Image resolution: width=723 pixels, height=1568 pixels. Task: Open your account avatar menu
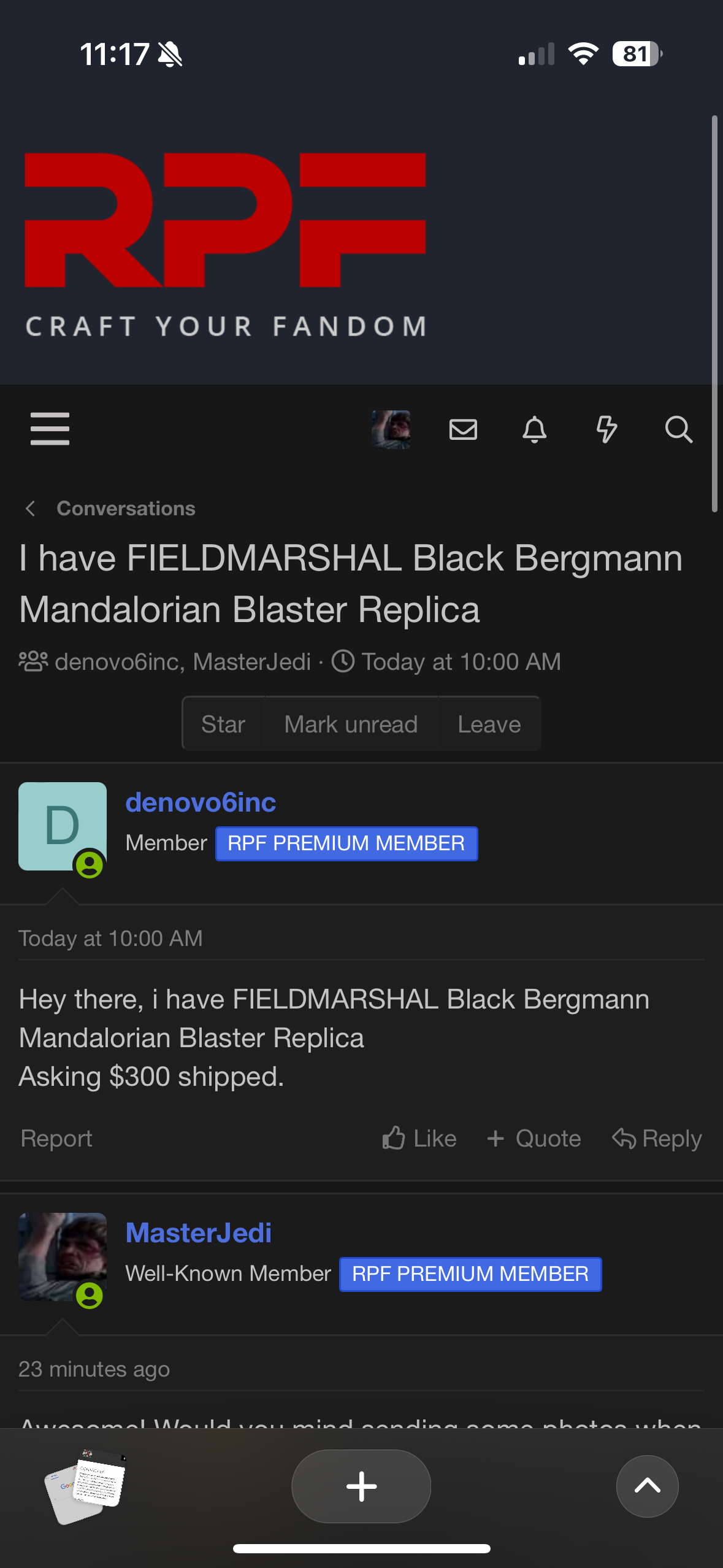[x=391, y=429]
